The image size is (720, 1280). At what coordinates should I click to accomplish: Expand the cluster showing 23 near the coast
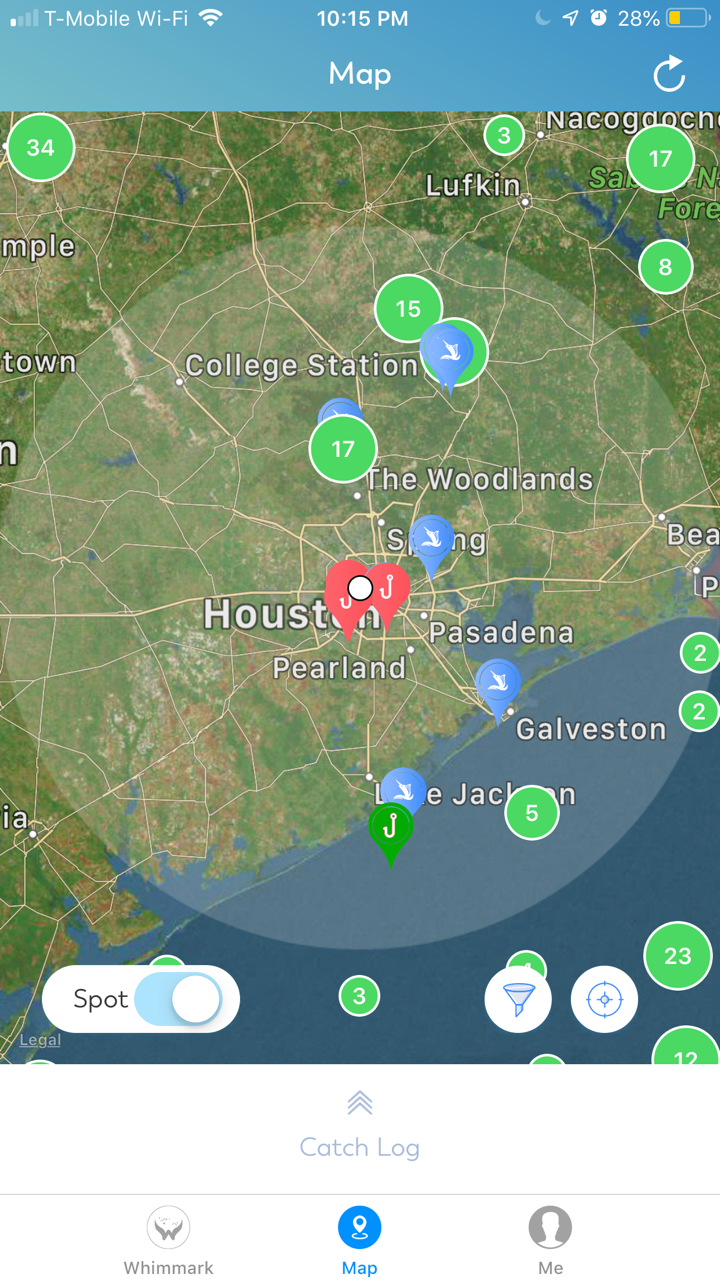tap(677, 956)
